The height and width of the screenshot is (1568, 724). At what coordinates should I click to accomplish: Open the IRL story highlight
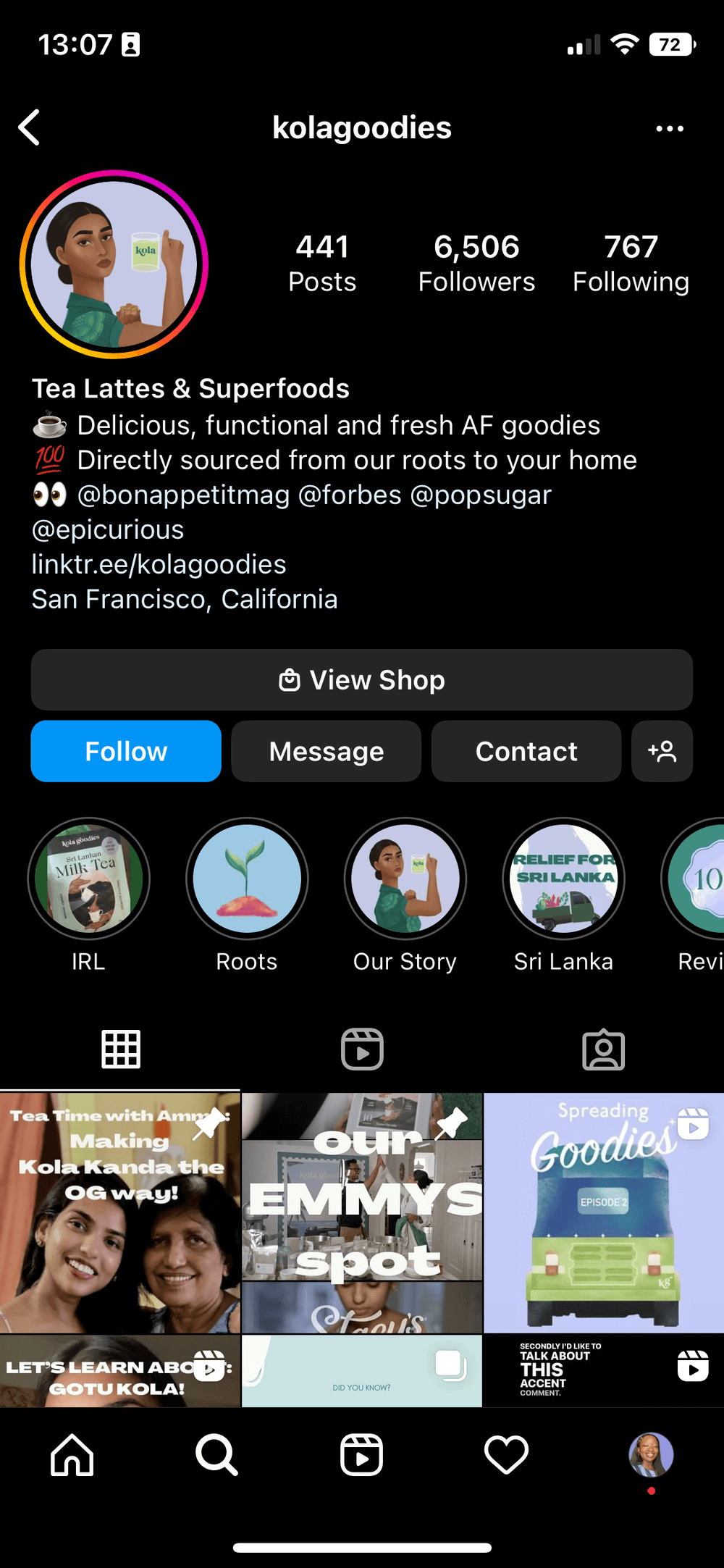point(88,879)
